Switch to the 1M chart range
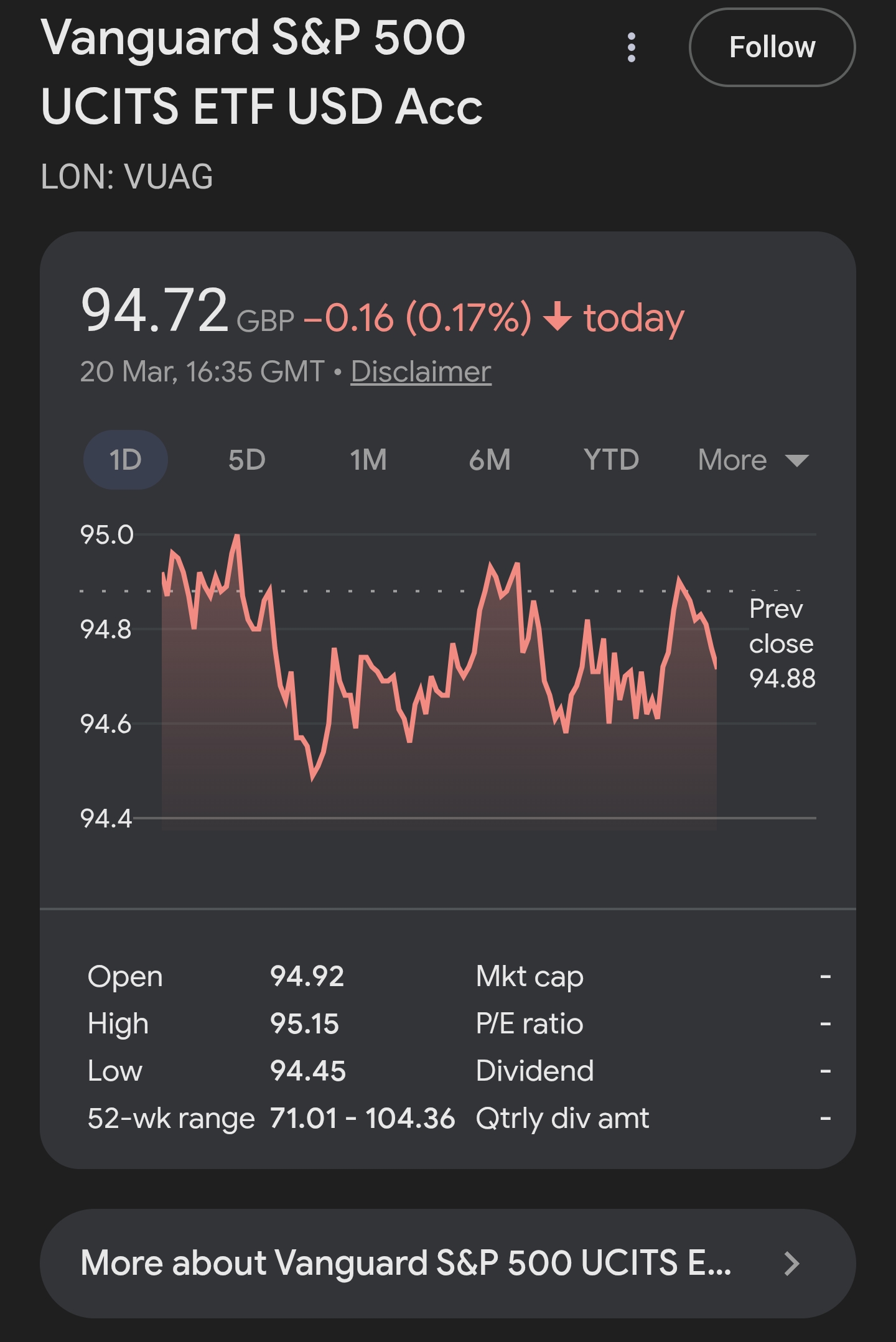Viewport: 896px width, 1342px height. 368,460
